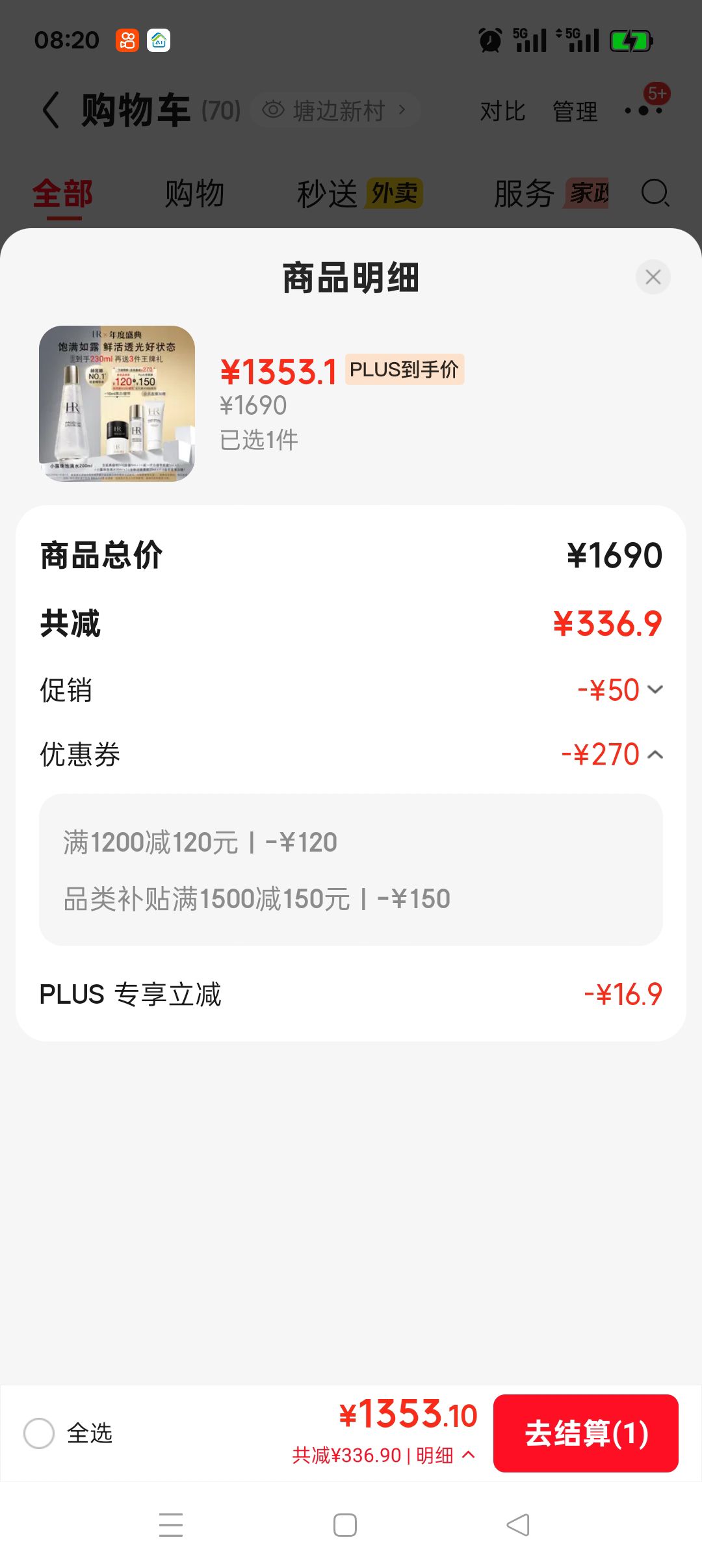Open 管理 to manage cart items
This screenshot has width=702, height=1568.
(x=575, y=111)
